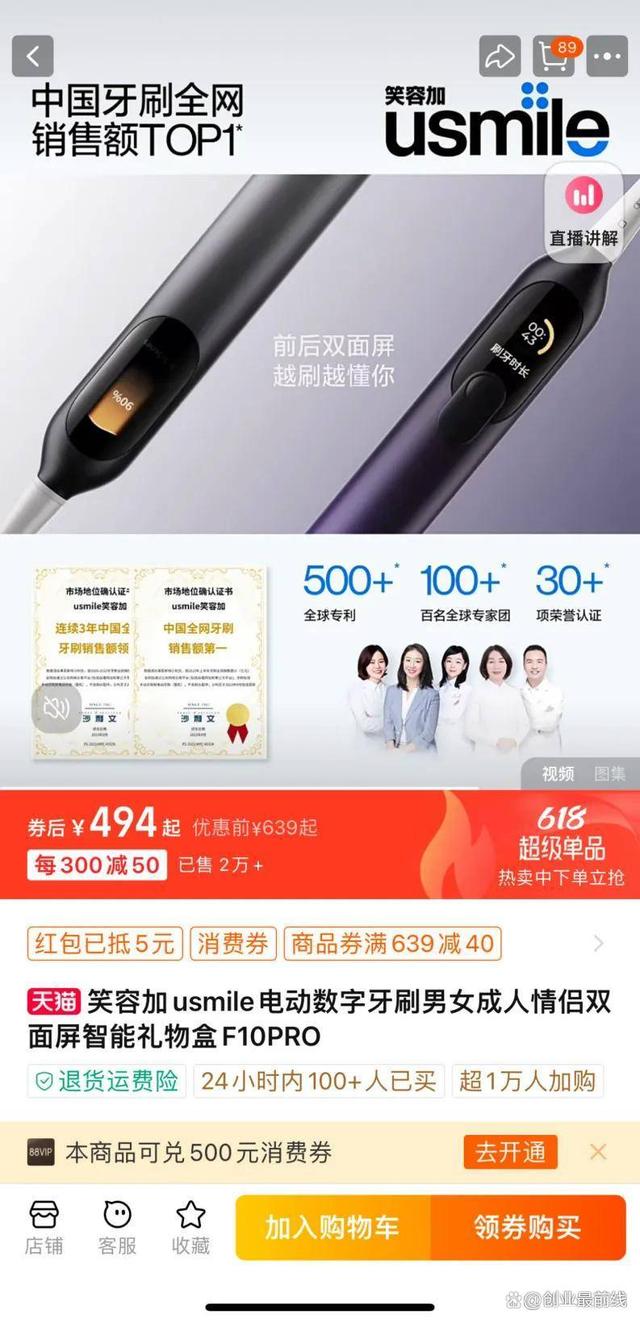Open the 店铺 store page
This screenshot has width=640, height=1323.
(44, 1228)
